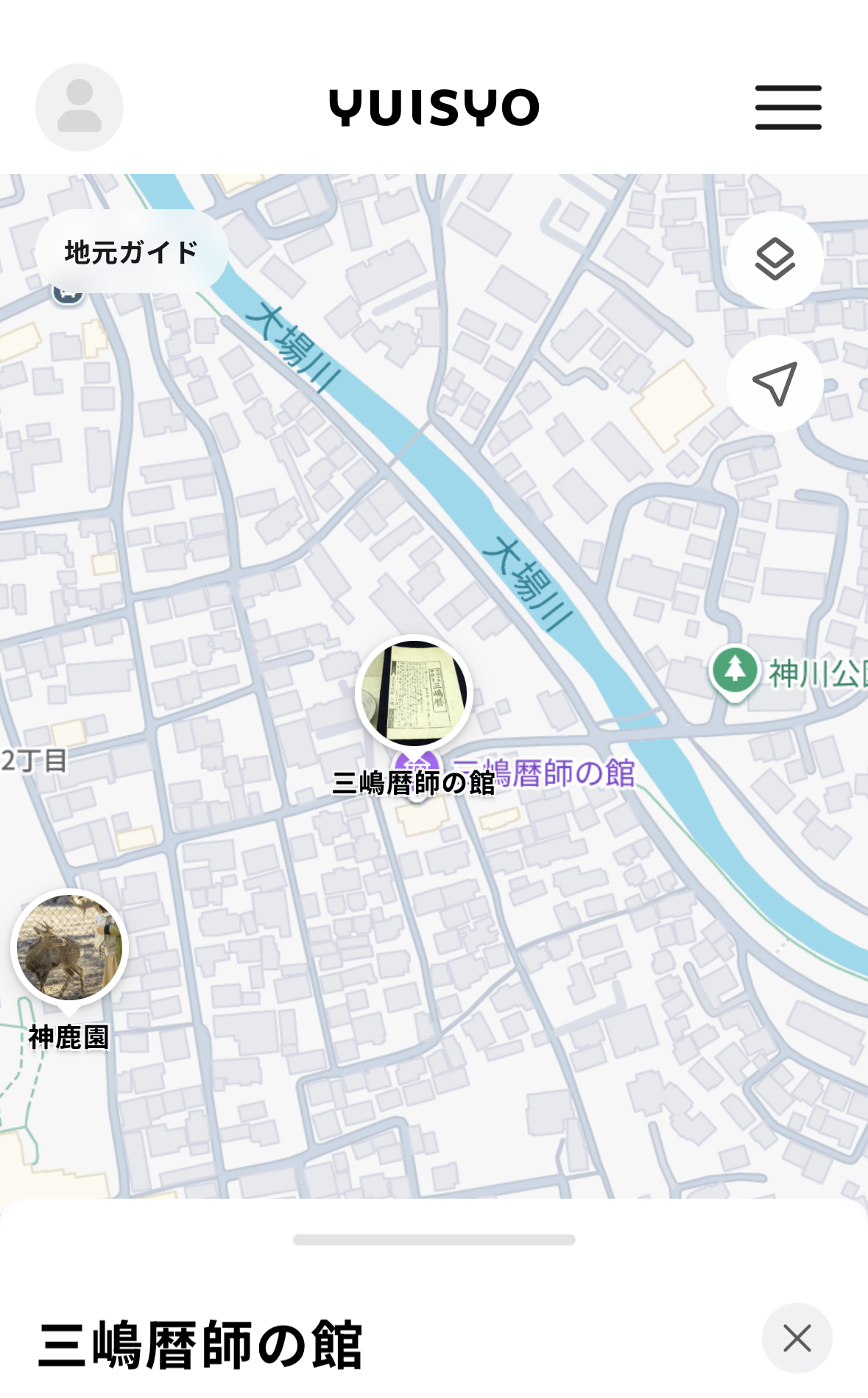Tap the bottom sheet drag handle
This screenshot has width=868, height=1398.
[434, 1240]
